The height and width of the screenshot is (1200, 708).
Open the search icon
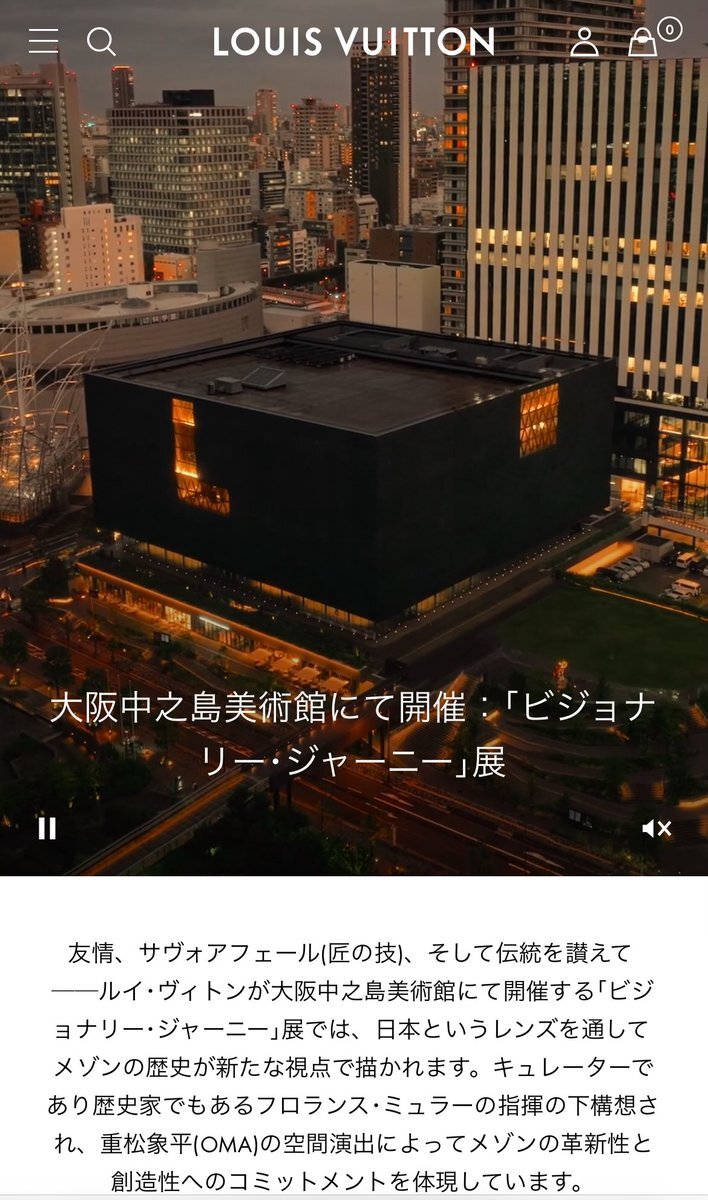pos(101,41)
